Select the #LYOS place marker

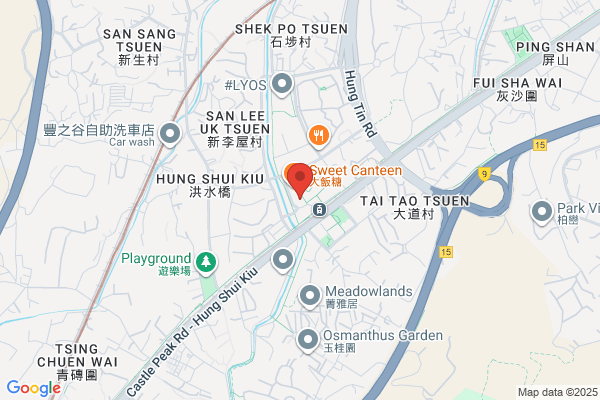(282, 84)
